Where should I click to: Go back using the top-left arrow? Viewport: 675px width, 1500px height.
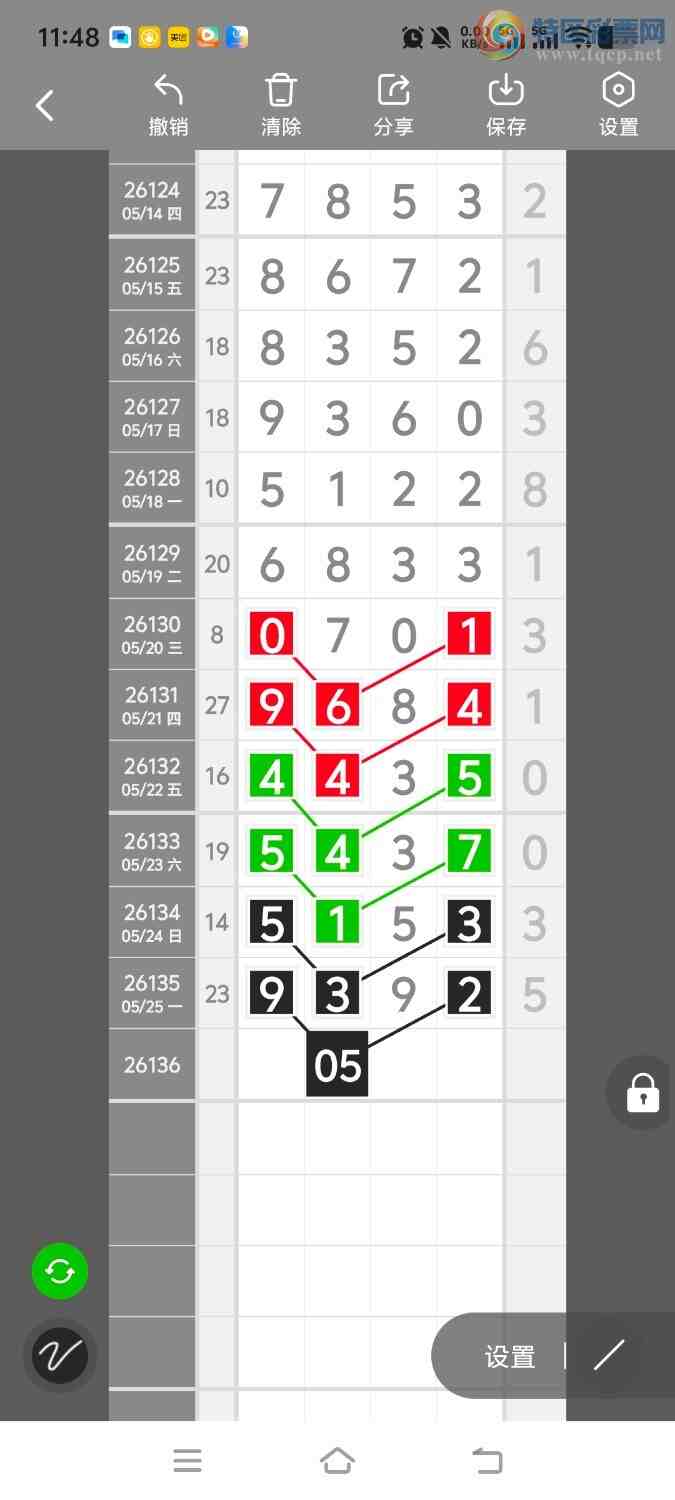pyautogui.click(x=45, y=105)
